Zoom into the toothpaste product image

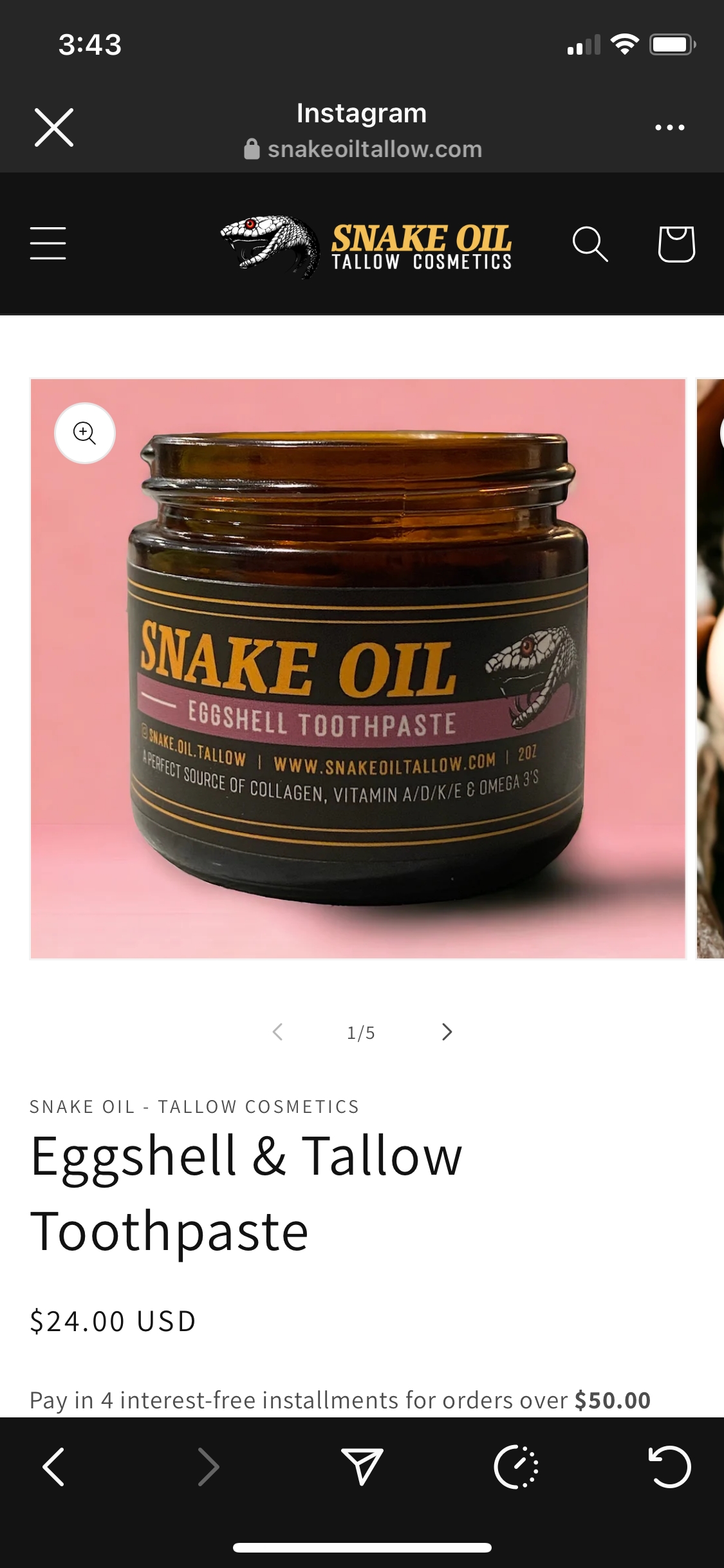[x=85, y=433]
